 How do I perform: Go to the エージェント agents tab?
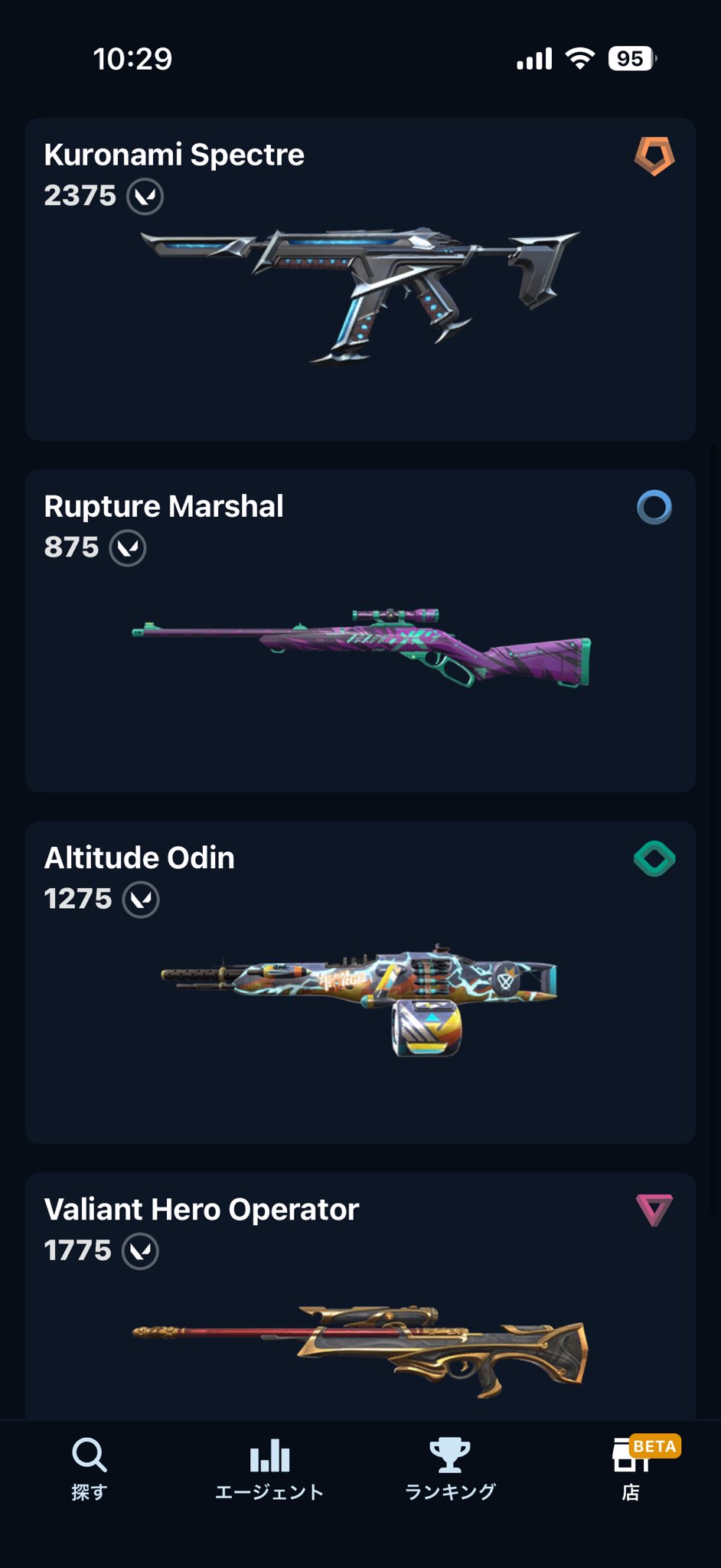click(269, 1468)
